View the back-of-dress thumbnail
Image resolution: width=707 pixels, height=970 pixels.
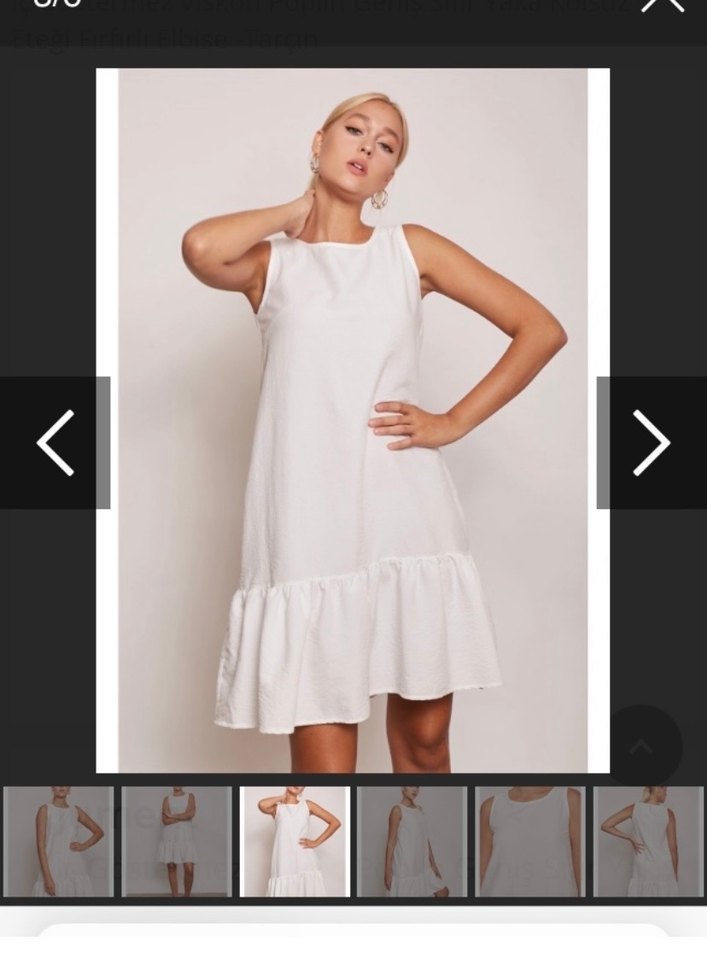[648, 841]
